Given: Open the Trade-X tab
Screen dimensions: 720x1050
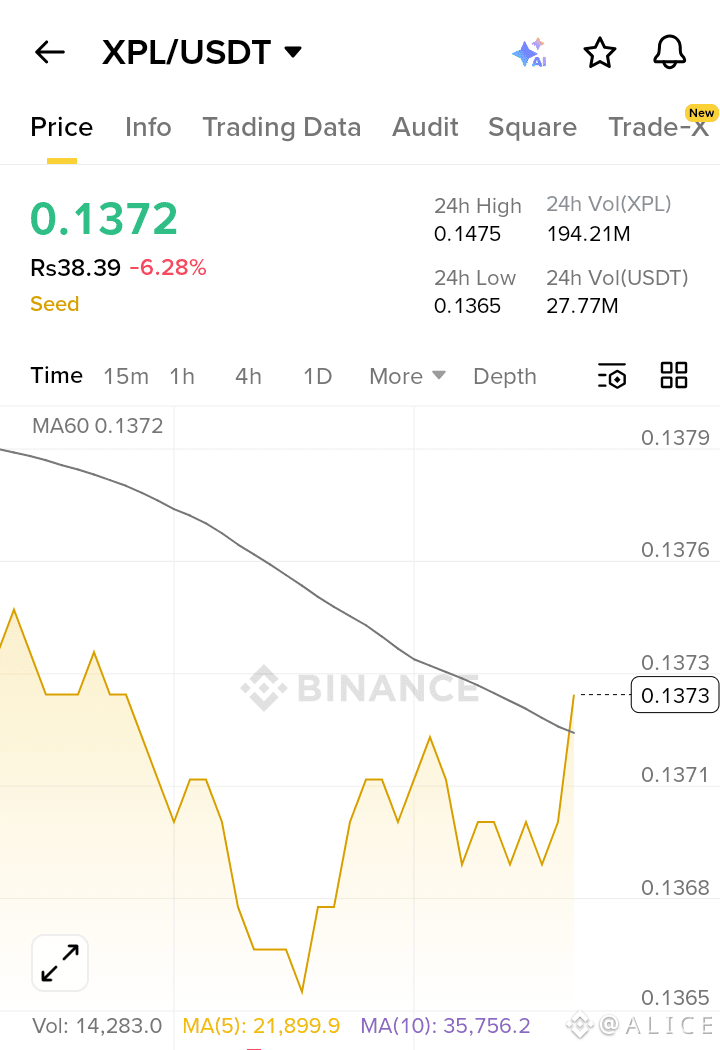Looking at the screenshot, I should tap(658, 127).
